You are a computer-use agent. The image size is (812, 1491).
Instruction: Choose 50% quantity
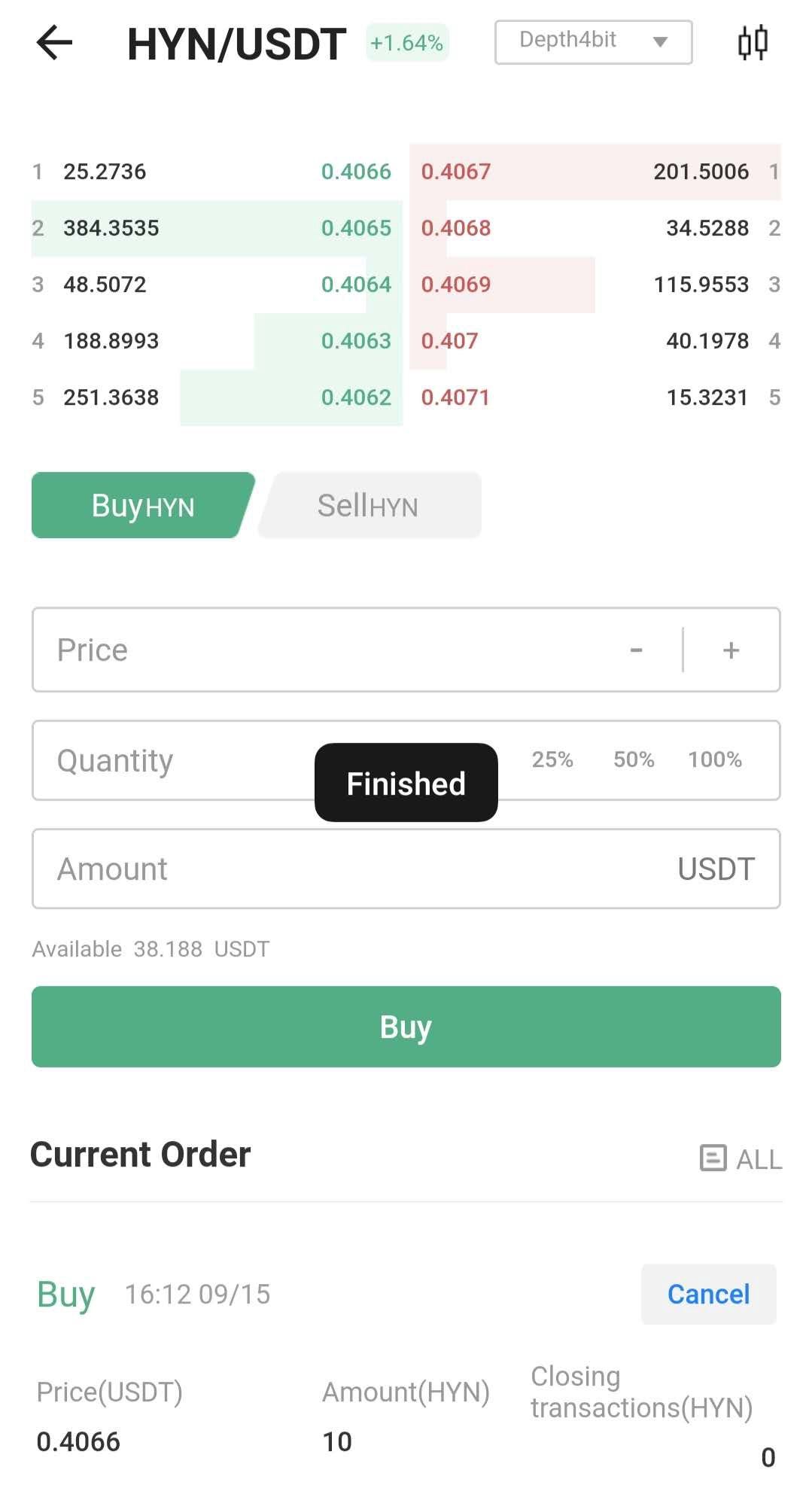click(634, 759)
